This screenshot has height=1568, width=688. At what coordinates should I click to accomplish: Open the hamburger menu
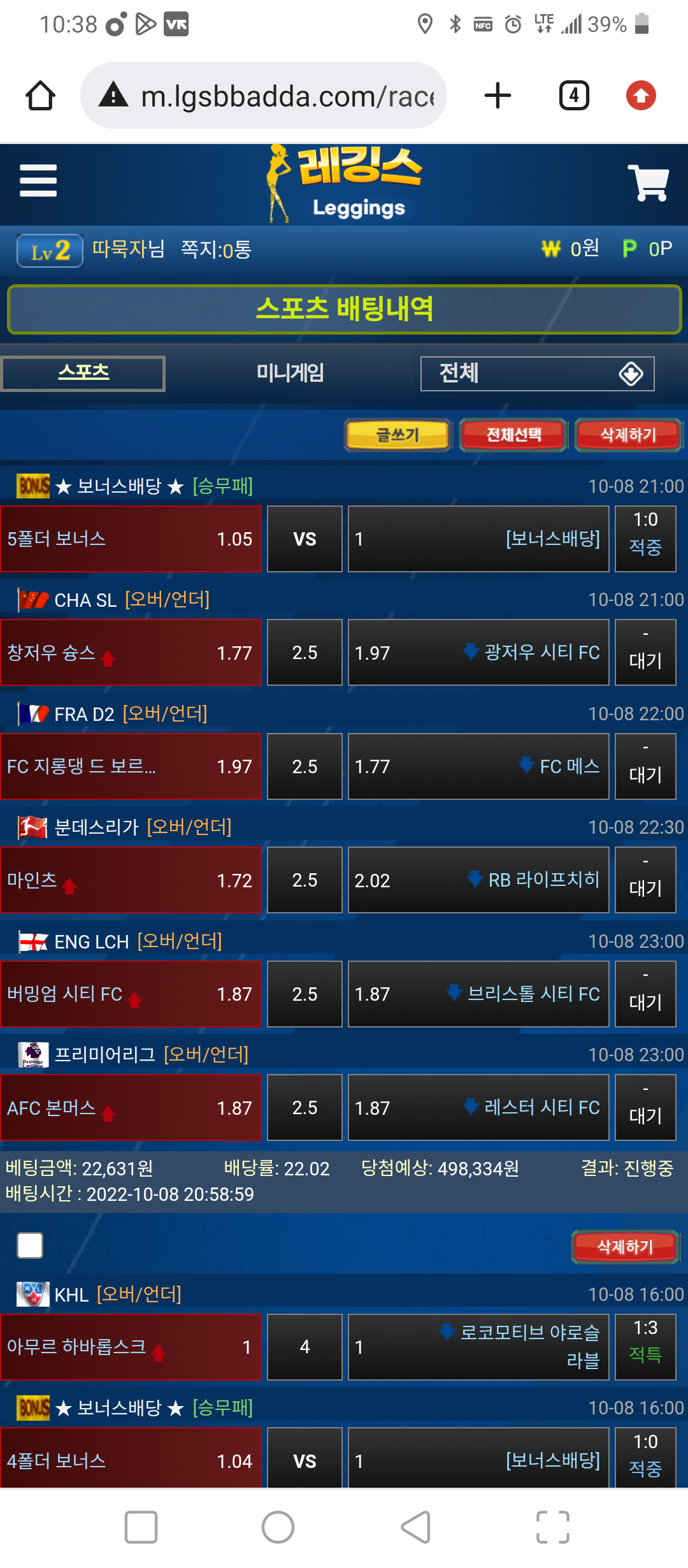38,181
